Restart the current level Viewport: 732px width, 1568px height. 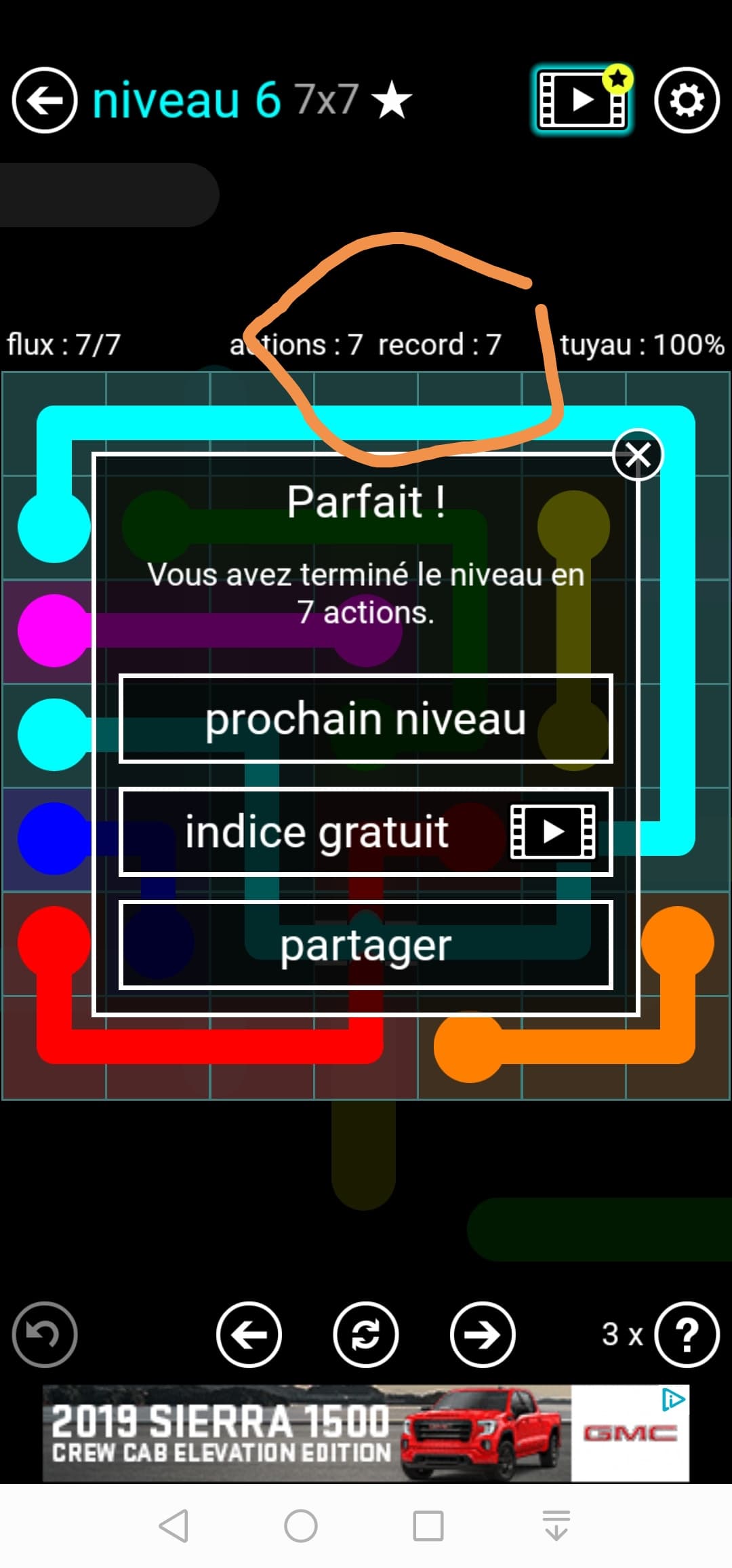(366, 1334)
